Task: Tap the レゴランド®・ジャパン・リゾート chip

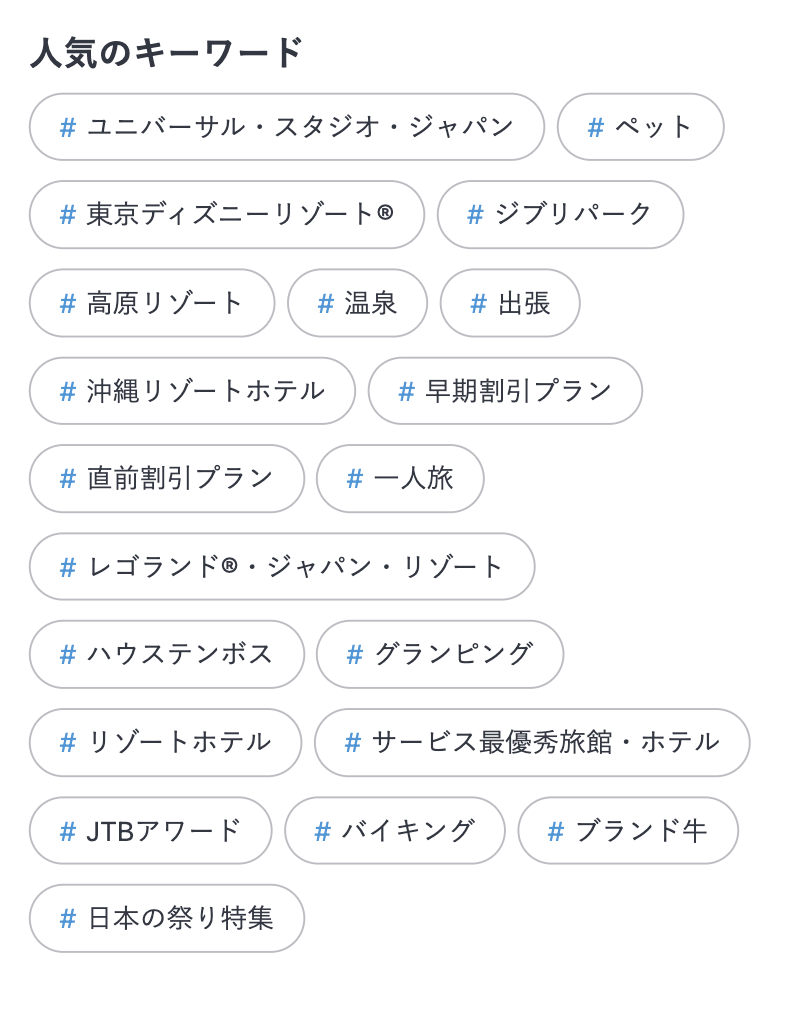Action: (x=282, y=567)
